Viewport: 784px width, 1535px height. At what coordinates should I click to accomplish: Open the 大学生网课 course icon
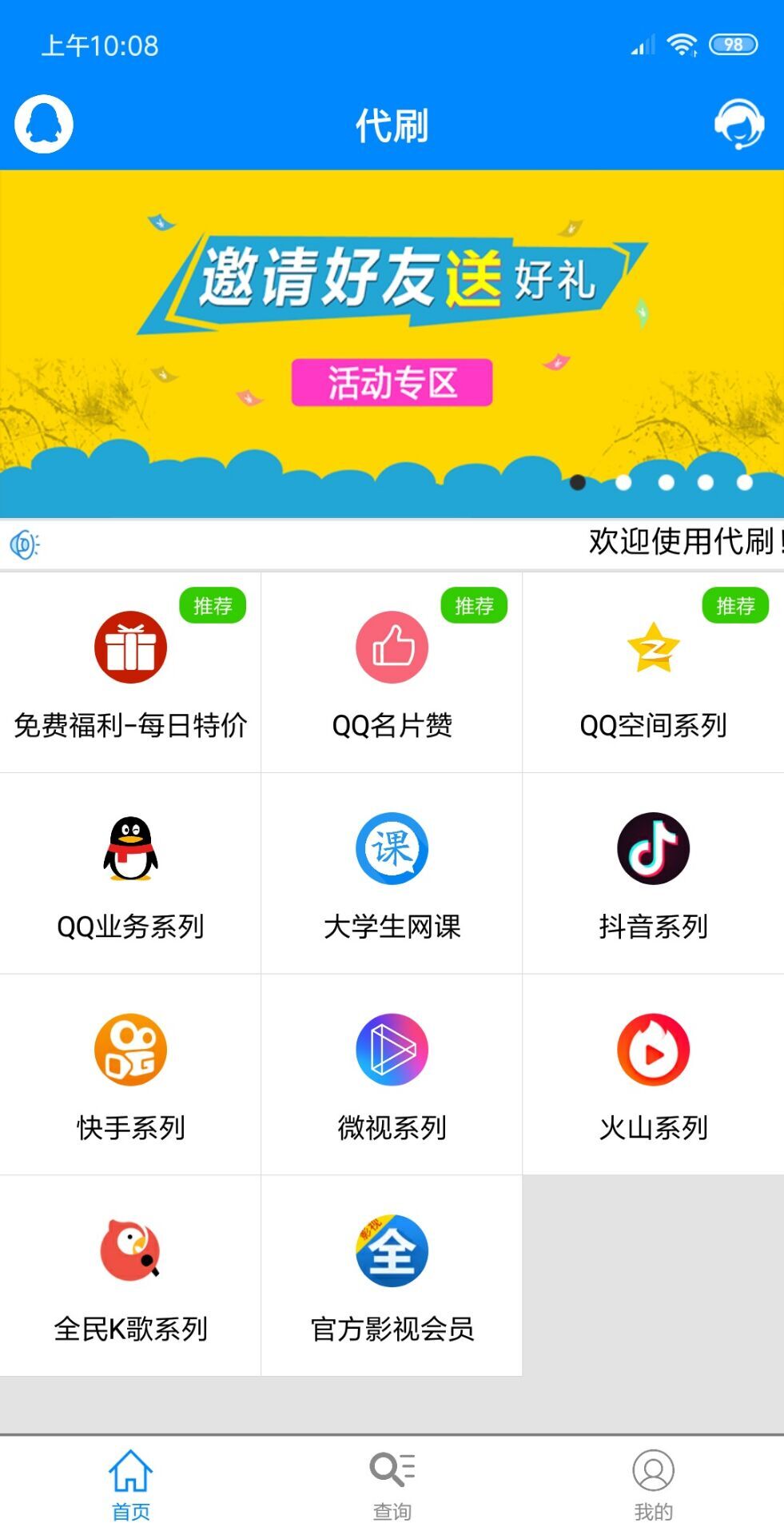pyautogui.click(x=391, y=849)
